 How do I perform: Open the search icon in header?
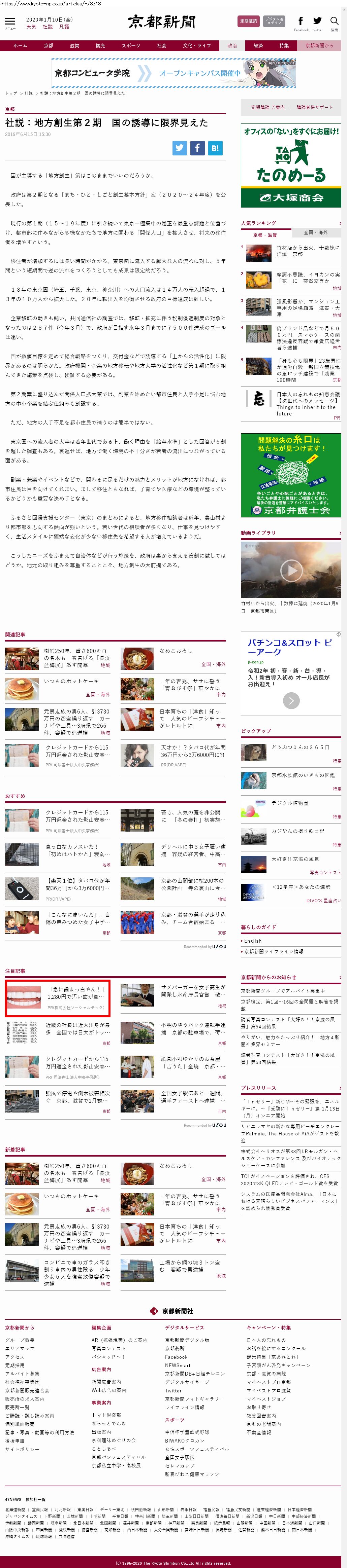pos(334,23)
